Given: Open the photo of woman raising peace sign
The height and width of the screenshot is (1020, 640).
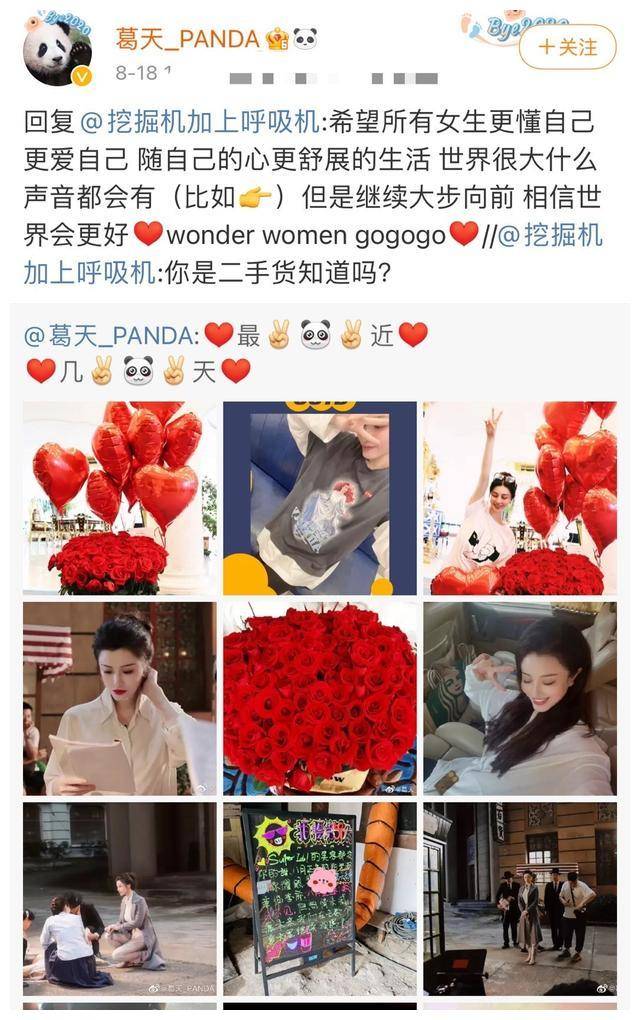Looking at the screenshot, I should (519, 498).
